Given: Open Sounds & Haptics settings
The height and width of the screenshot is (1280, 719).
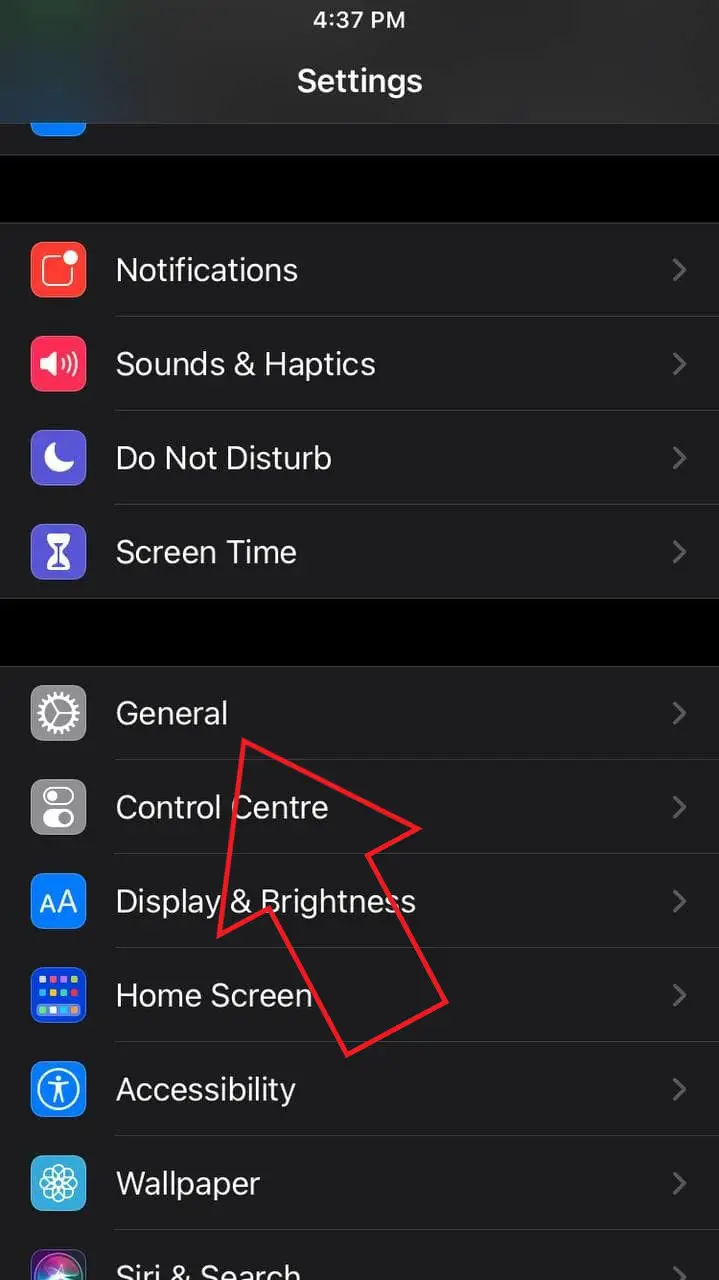Looking at the screenshot, I should tap(359, 364).
